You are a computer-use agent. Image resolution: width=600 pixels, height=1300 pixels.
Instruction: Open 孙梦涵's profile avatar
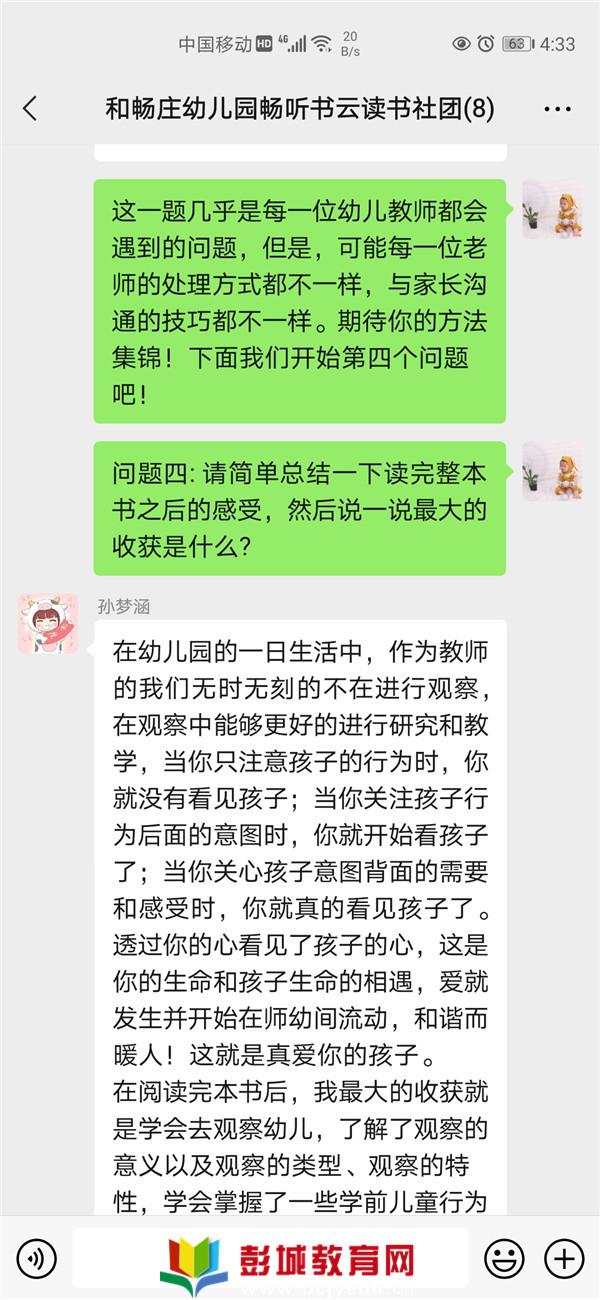(47, 623)
